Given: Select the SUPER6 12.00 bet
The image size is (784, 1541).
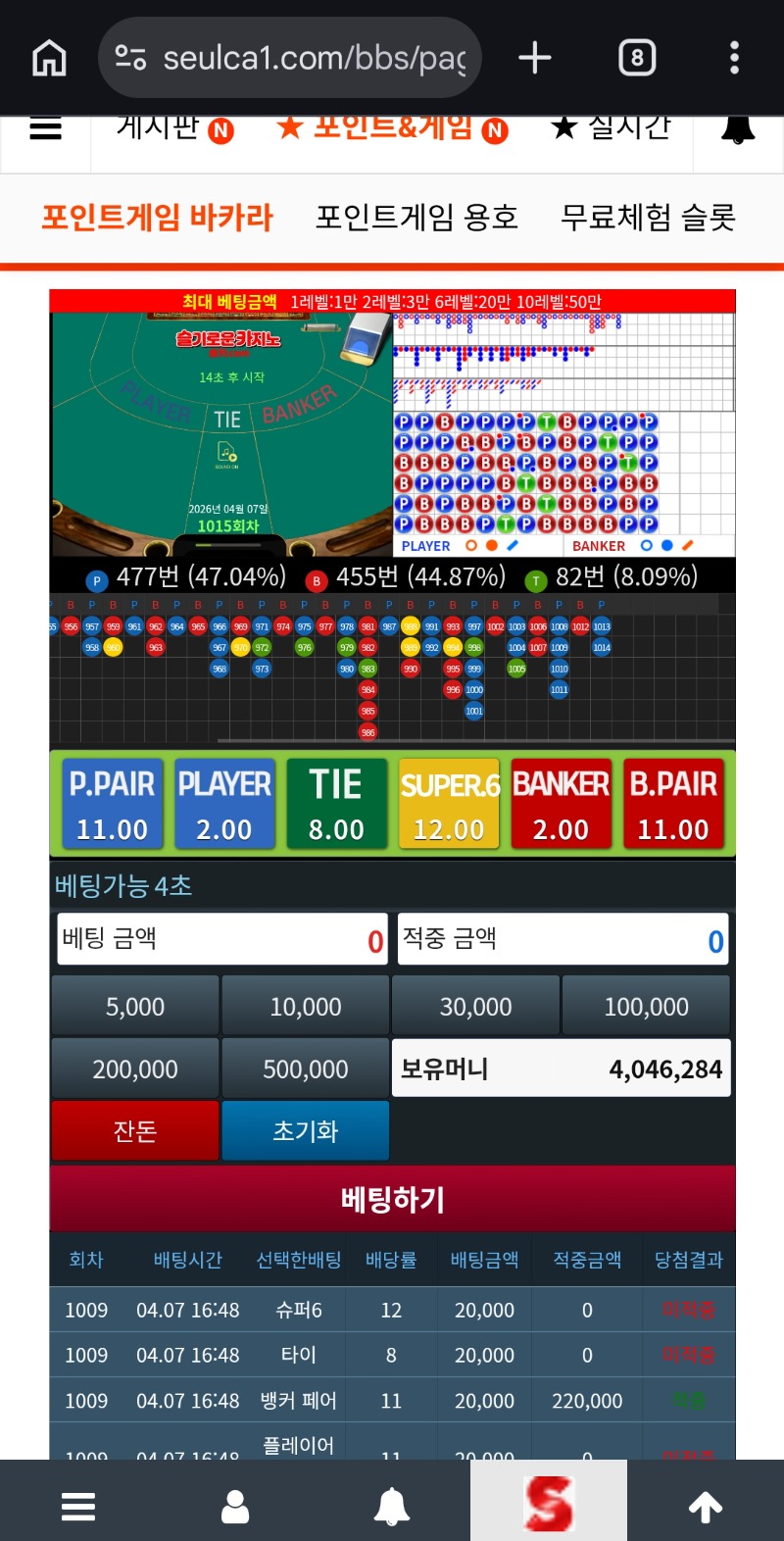Looking at the screenshot, I should 449,804.
